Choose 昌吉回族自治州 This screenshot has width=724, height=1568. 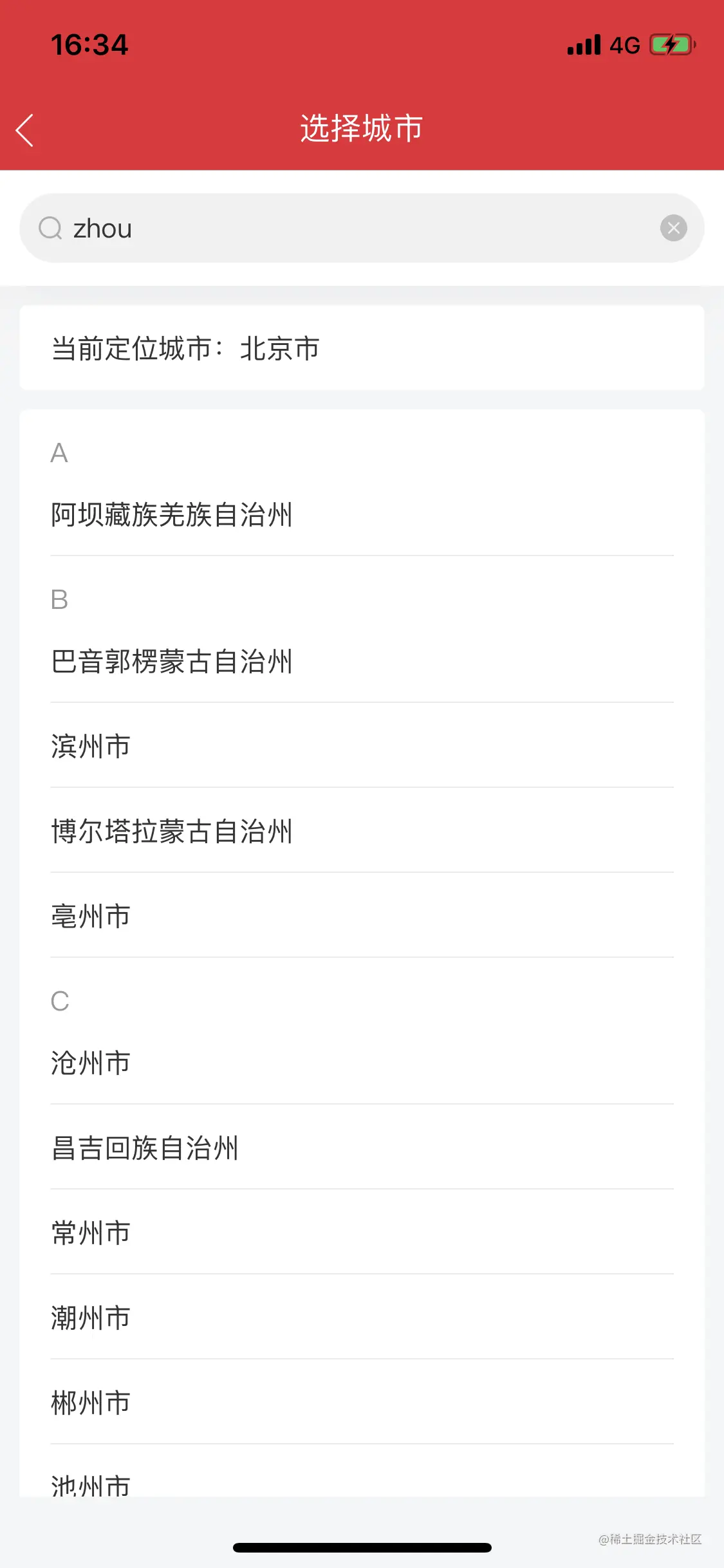[362, 1148]
